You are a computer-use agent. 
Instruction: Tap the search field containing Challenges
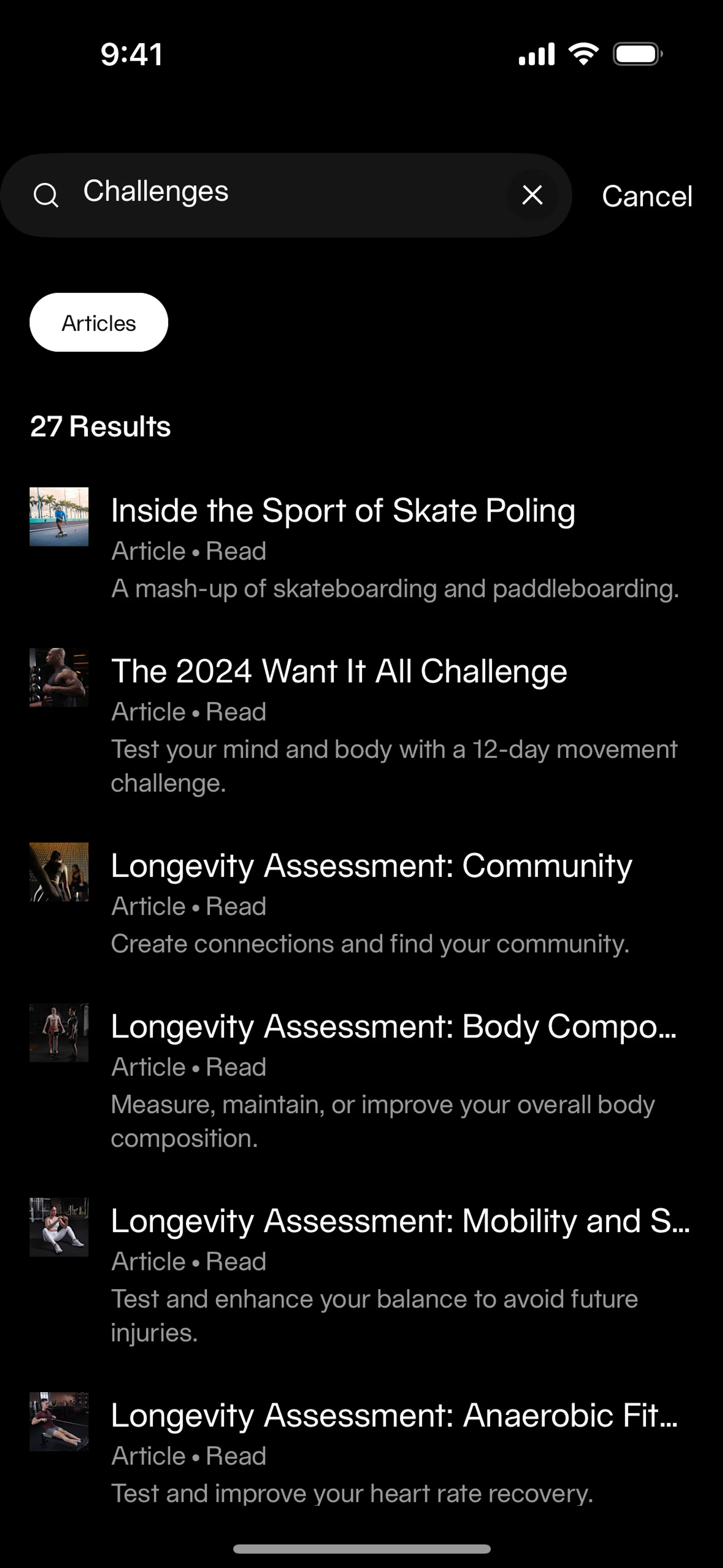click(274, 194)
